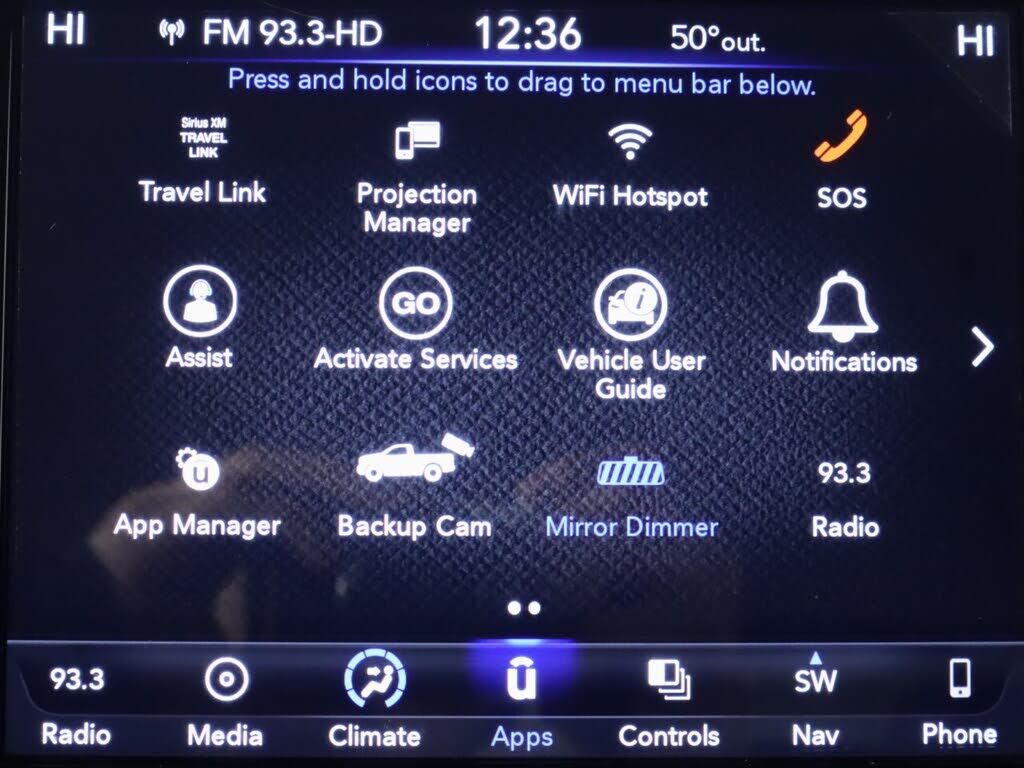Open WiFi Hotspot settings
This screenshot has width=1024, height=768.
pyautogui.click(x=630, y=163)
